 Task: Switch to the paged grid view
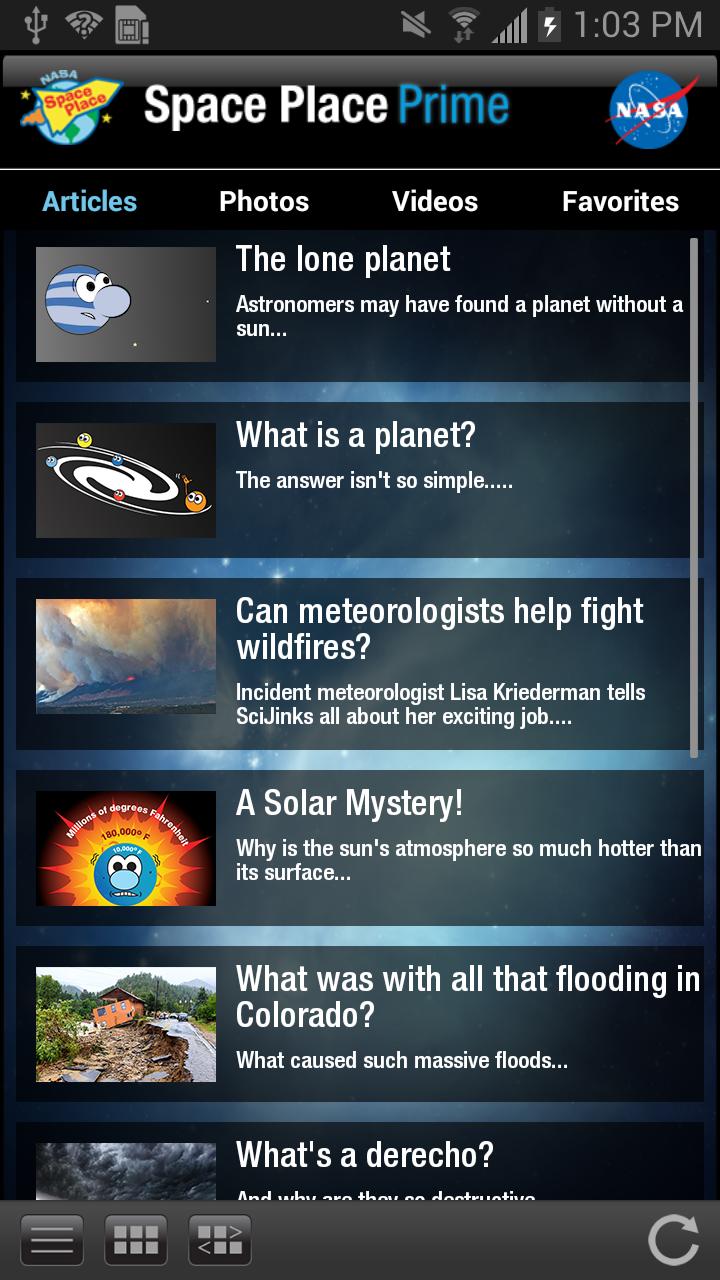click(220, 1241)
